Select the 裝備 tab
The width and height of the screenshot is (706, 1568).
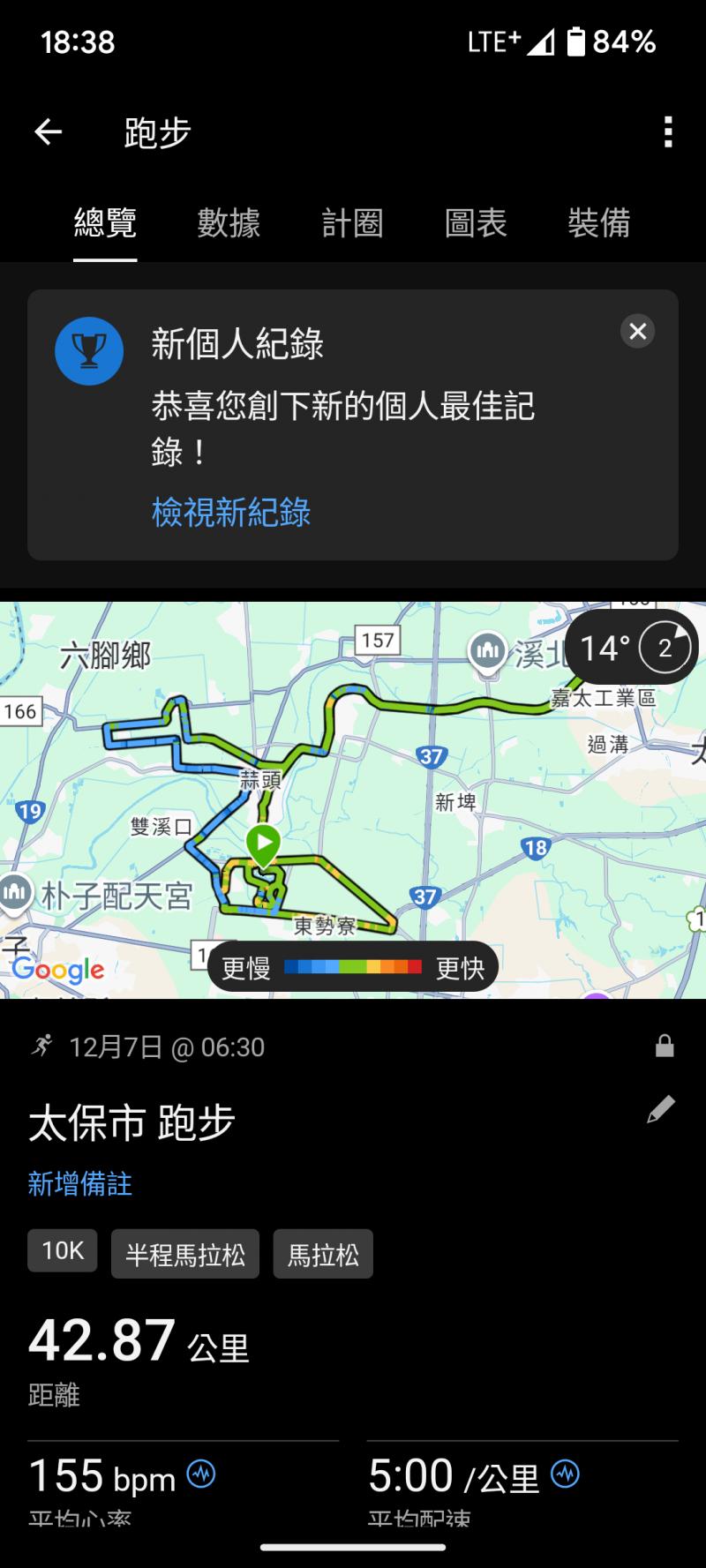coord(599,222)
